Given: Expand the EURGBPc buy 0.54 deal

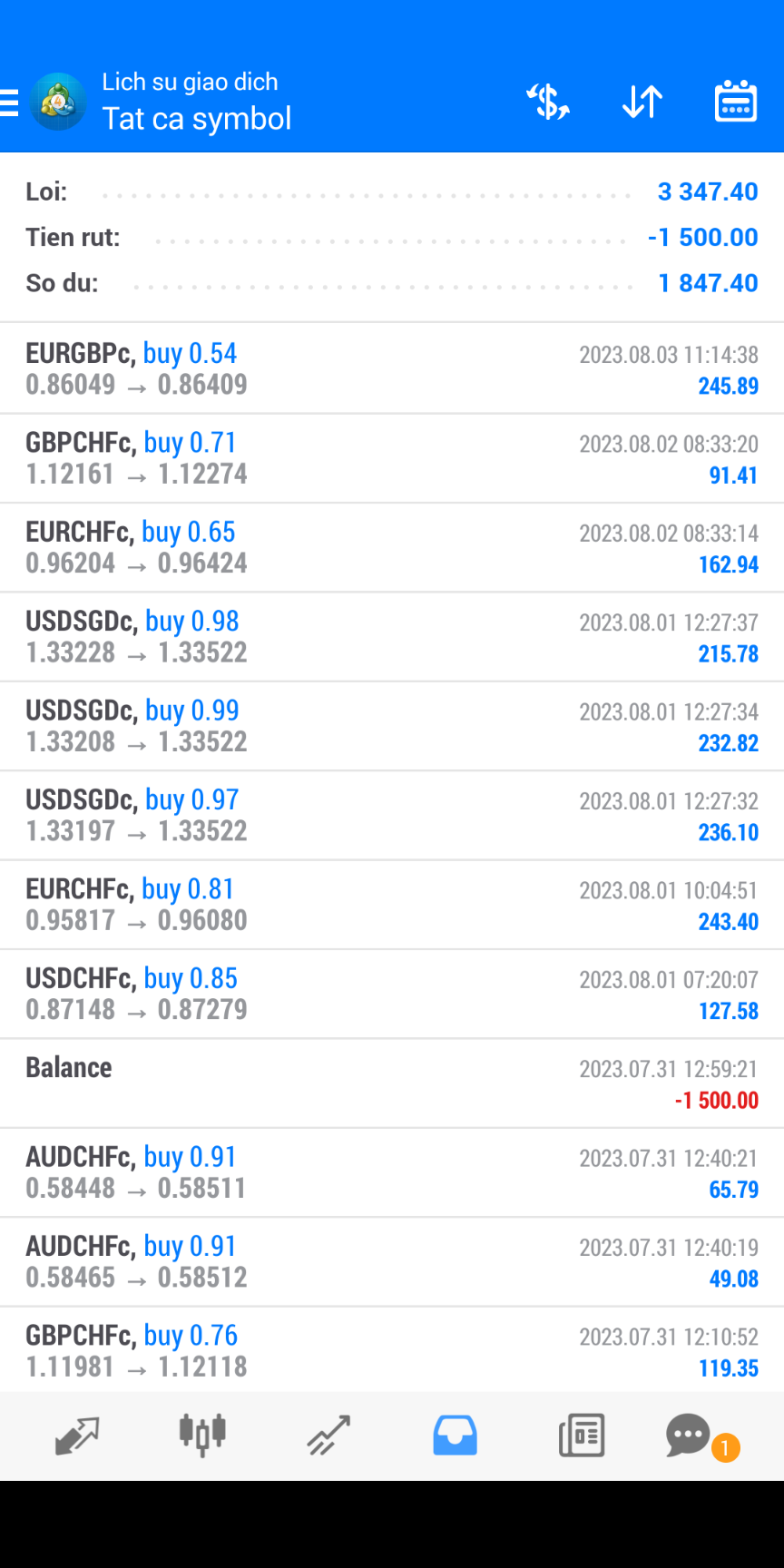Looking at the screenshot, I should (392, 368).
